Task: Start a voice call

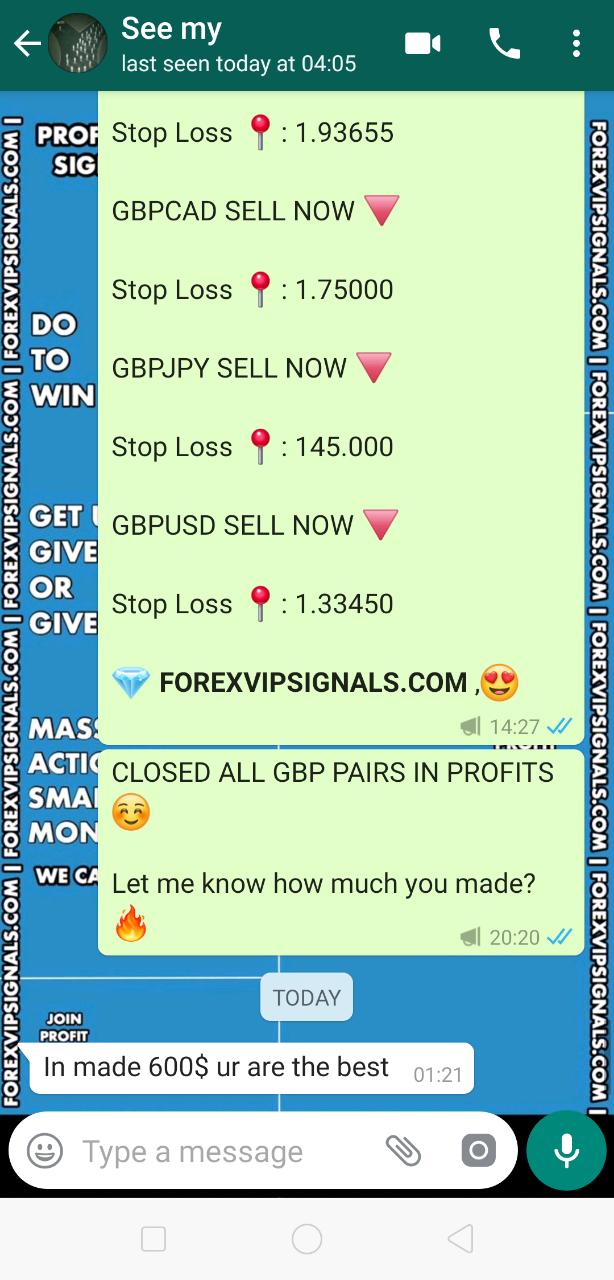Action: point(504,44)
